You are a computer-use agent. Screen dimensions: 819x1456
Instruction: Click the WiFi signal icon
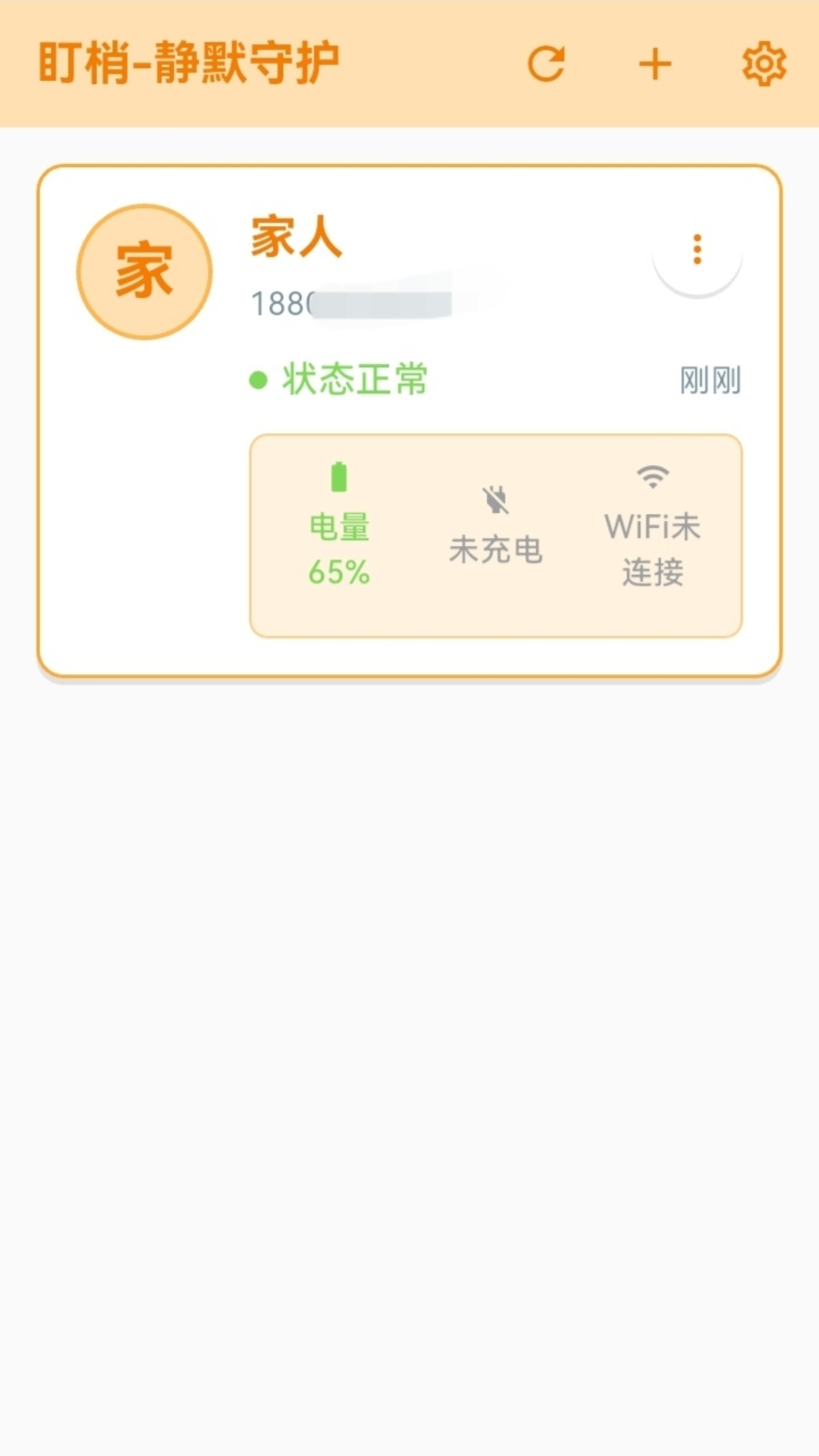[x=651, y=476]
